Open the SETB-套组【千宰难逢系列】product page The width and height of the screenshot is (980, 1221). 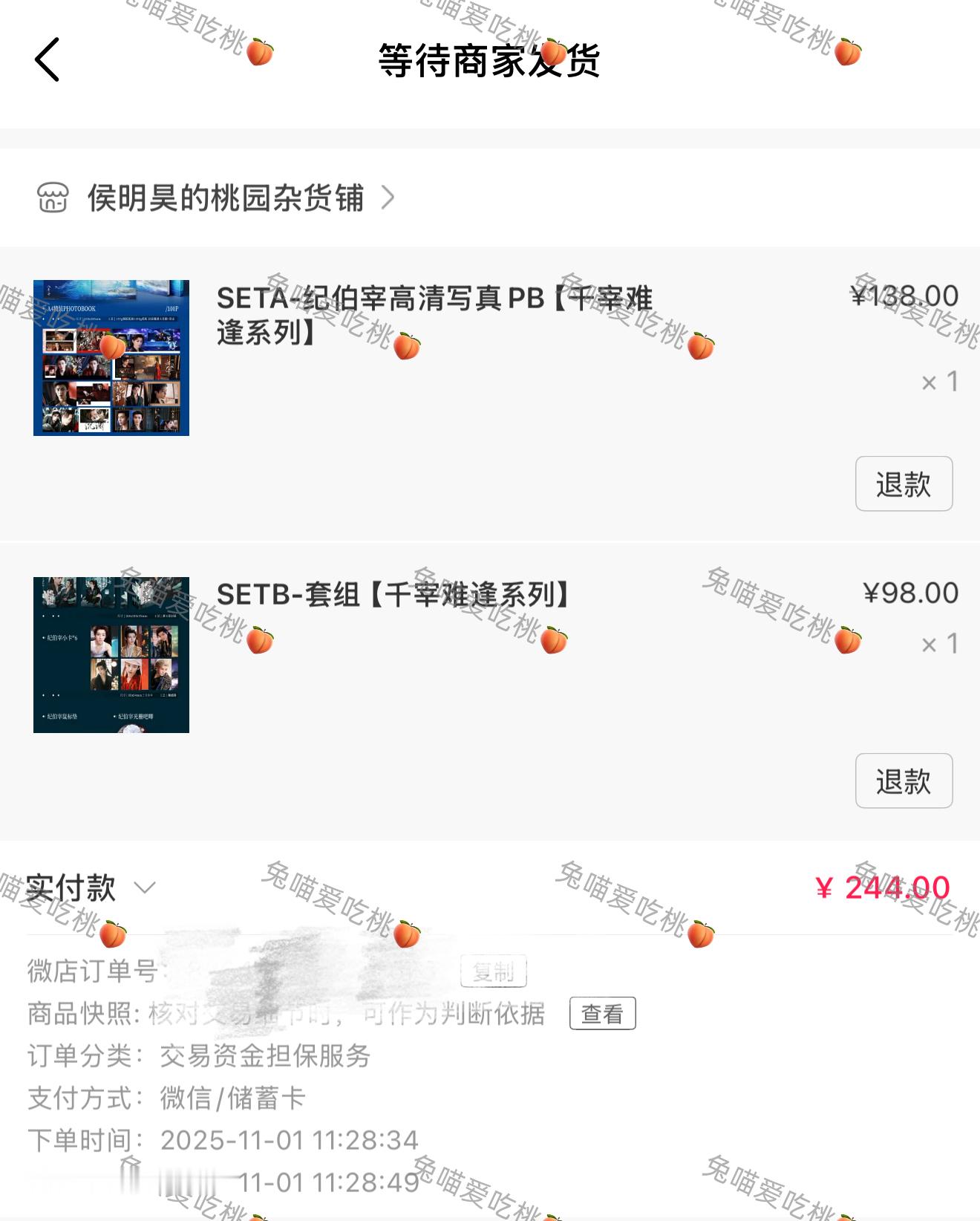coord(391,593)
